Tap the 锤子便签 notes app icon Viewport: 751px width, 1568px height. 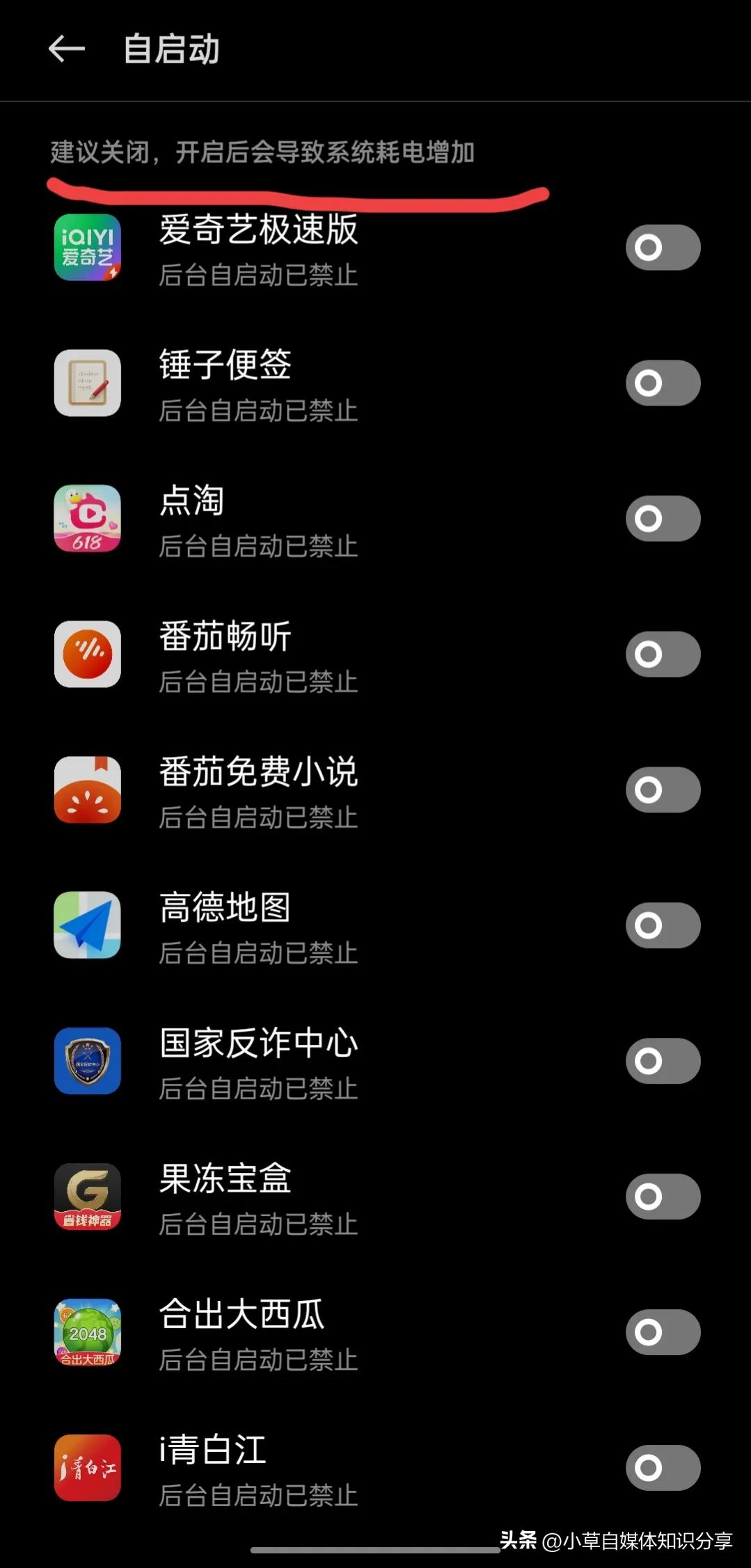87,383
